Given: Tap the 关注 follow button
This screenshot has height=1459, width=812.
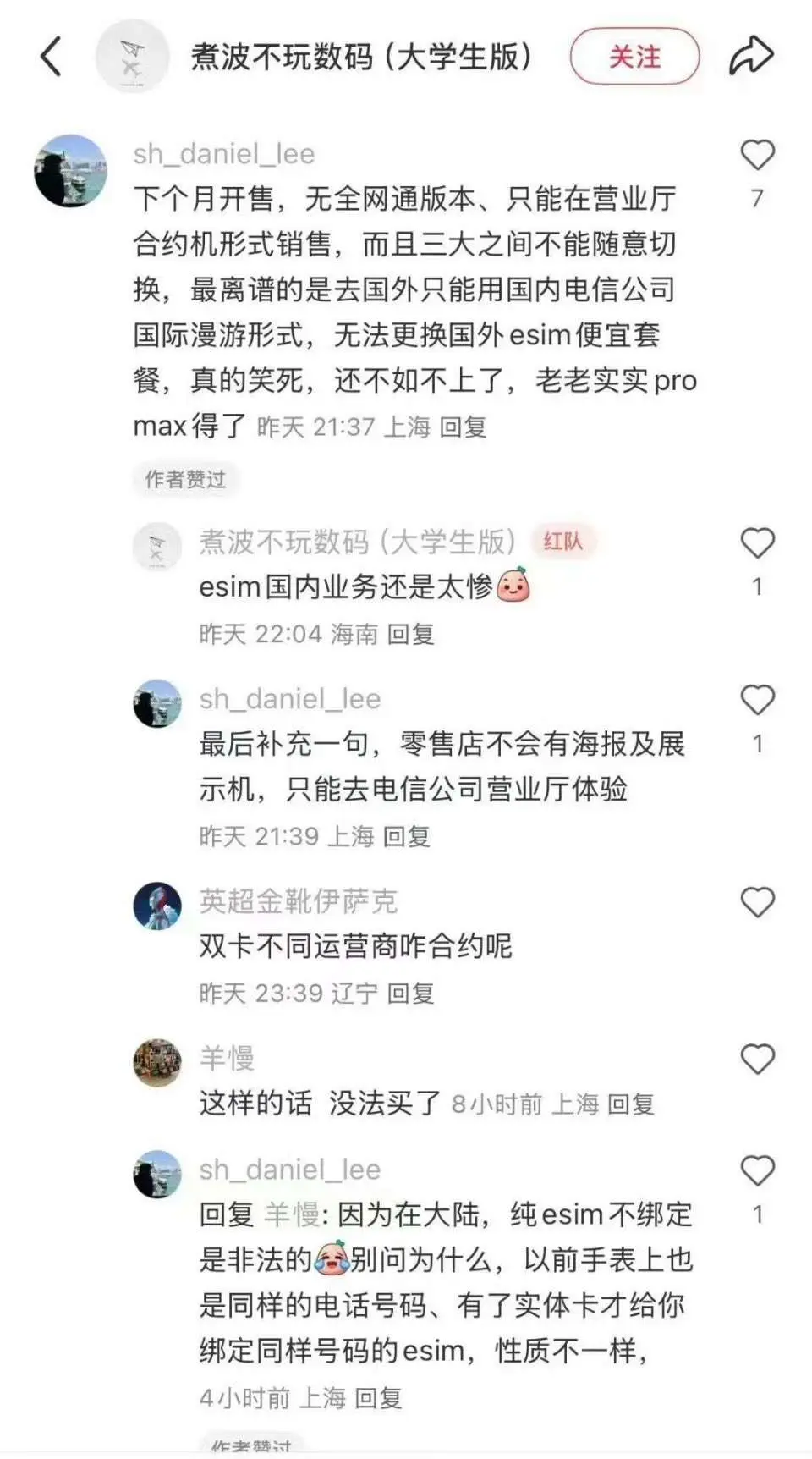Looking at the screenshot, I should coord(634,58).
